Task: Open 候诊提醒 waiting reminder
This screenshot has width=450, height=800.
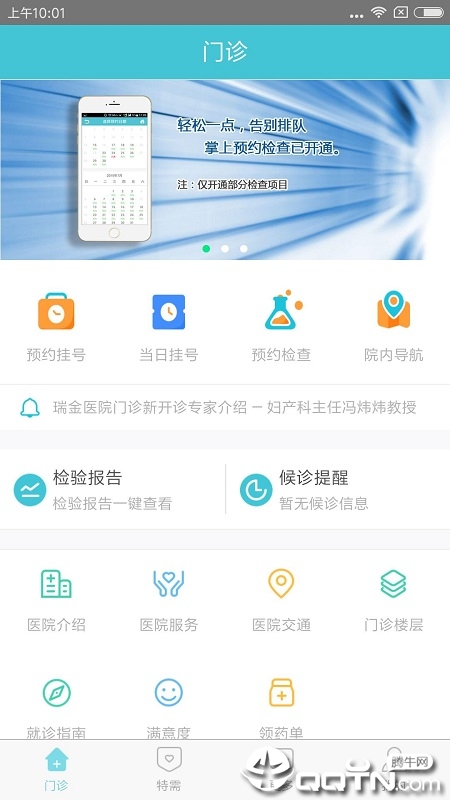Action: tap(338, 489)
